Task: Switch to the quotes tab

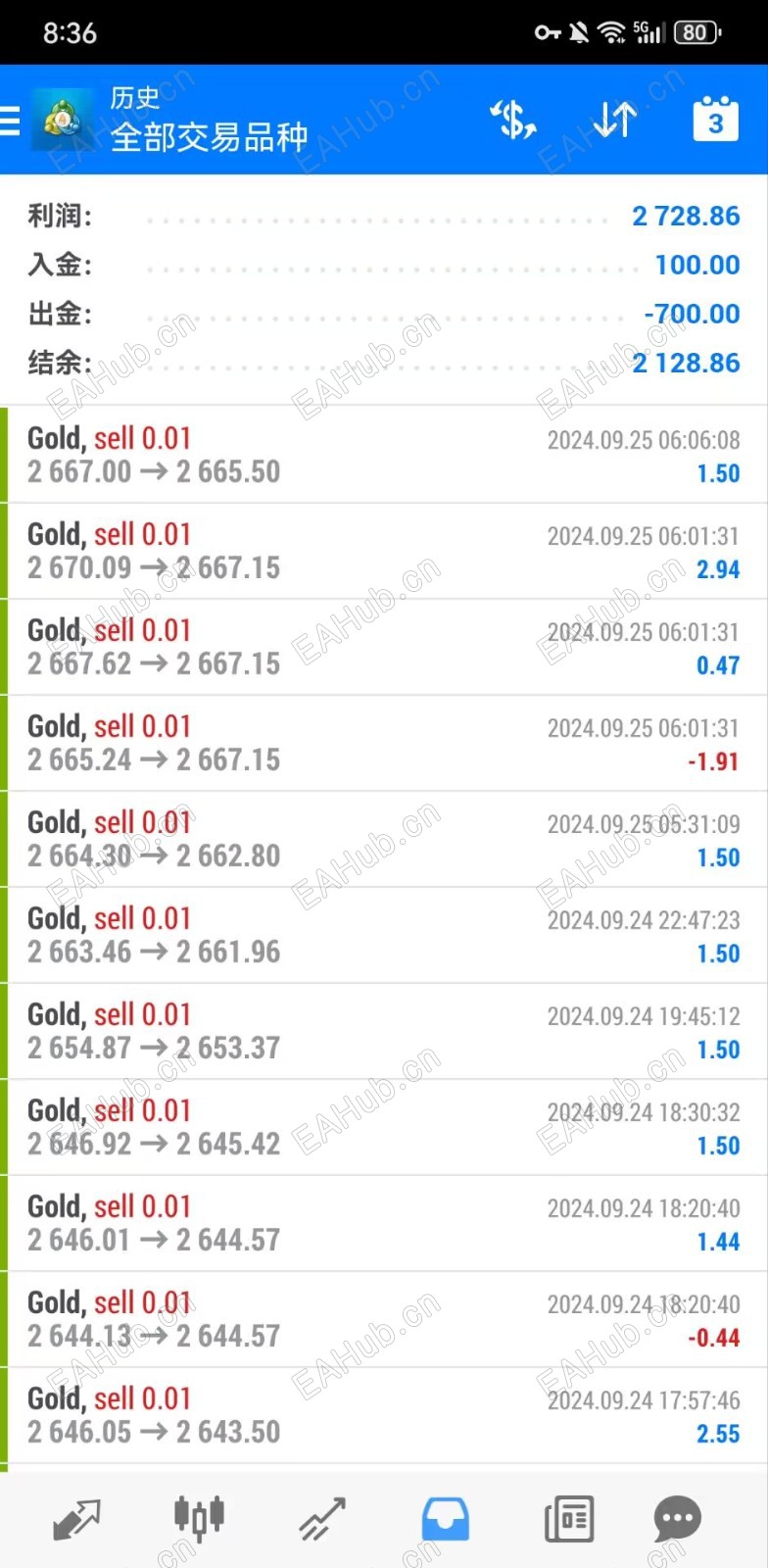Action: pyautogui.click(x=76, y=1519)
